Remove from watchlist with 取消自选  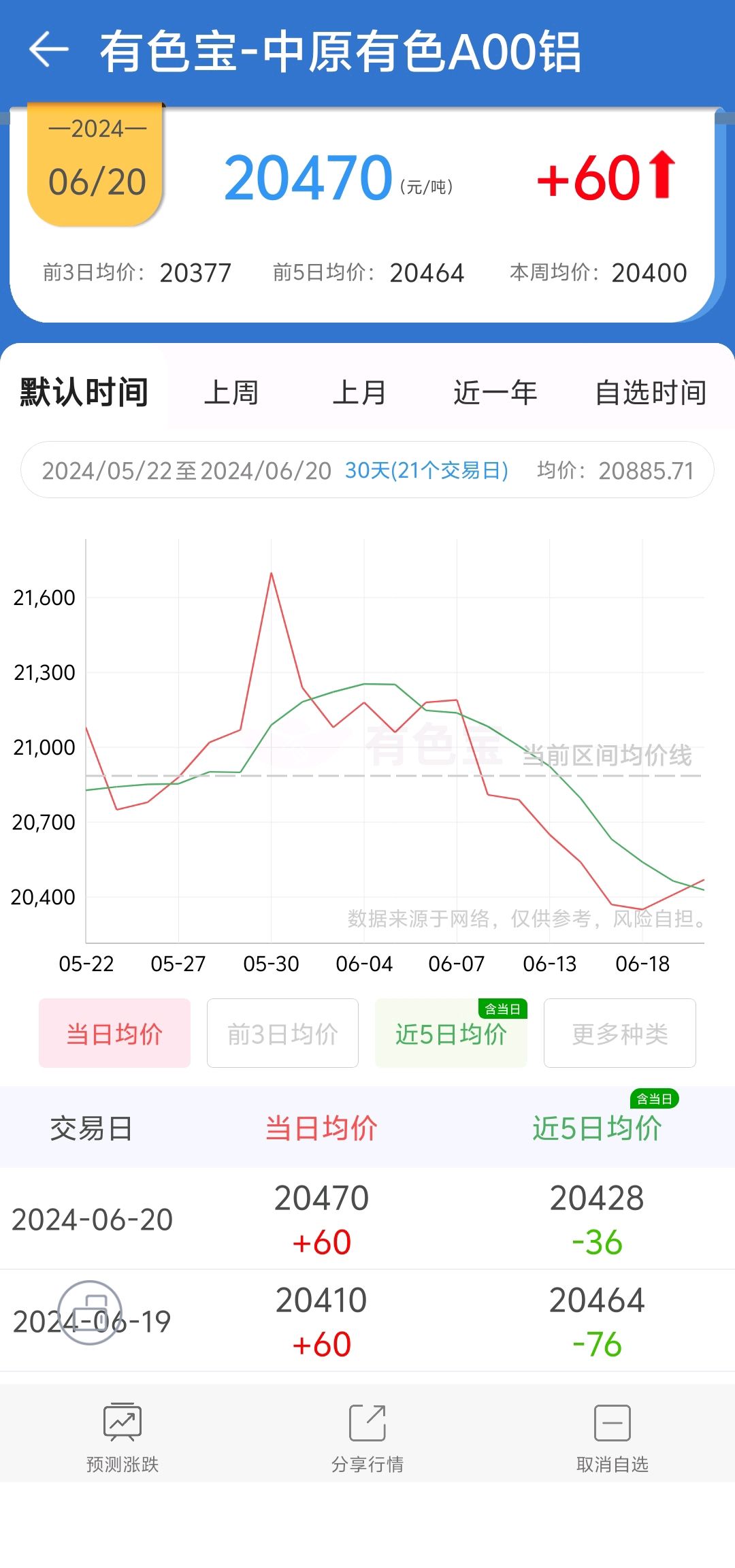pyautogui.click(x=612, y=1437)
